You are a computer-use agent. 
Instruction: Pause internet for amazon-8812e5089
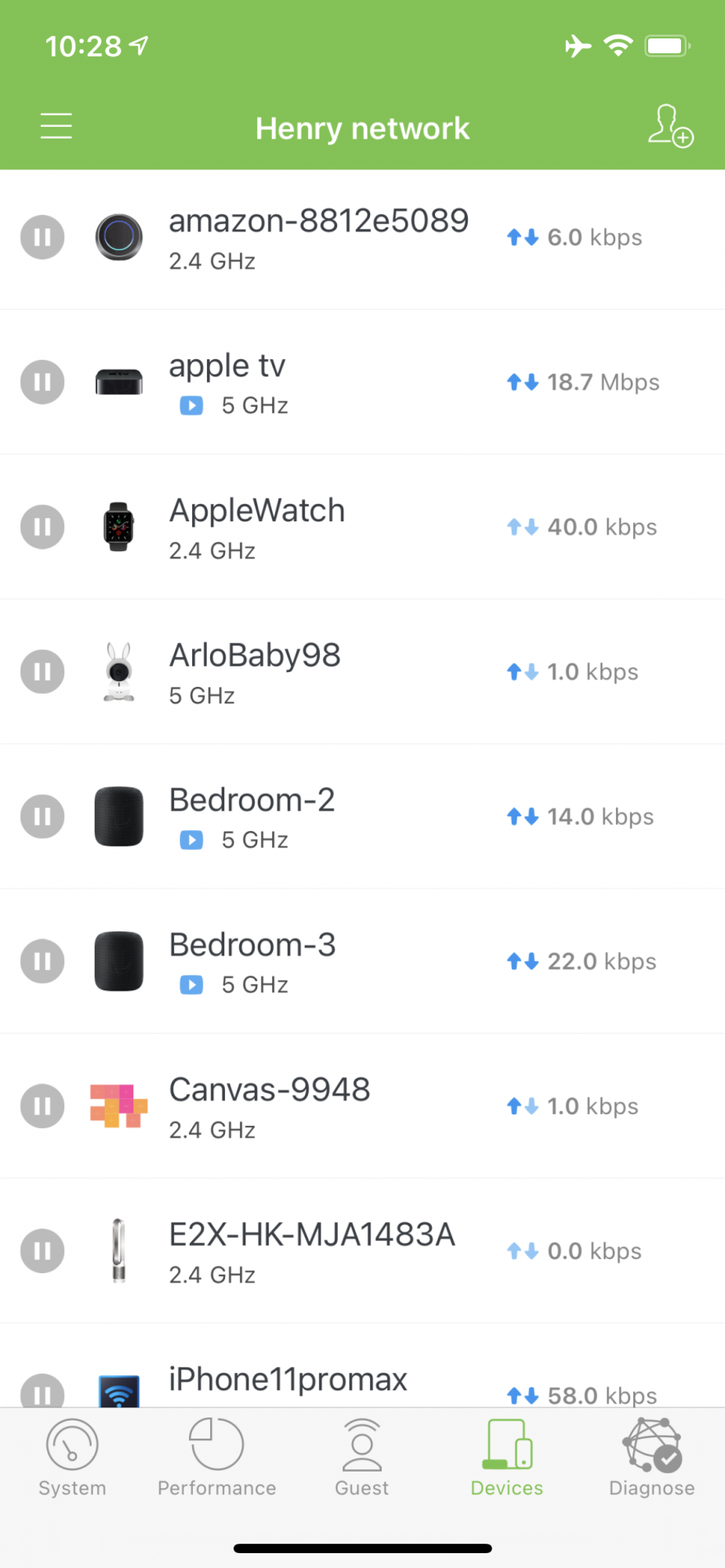pos(42,237)
